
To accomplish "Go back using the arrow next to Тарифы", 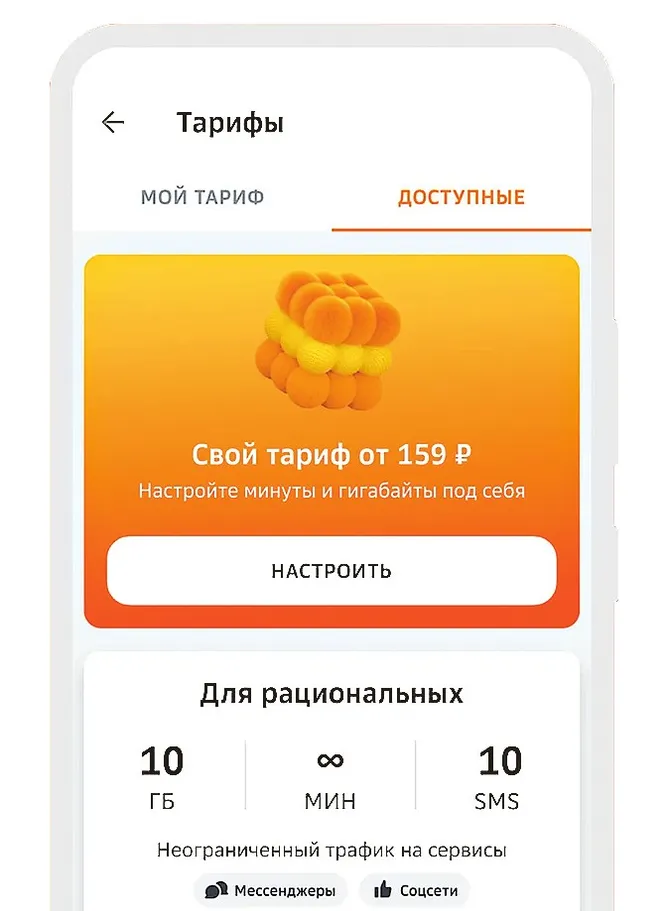I will (113, 123).
